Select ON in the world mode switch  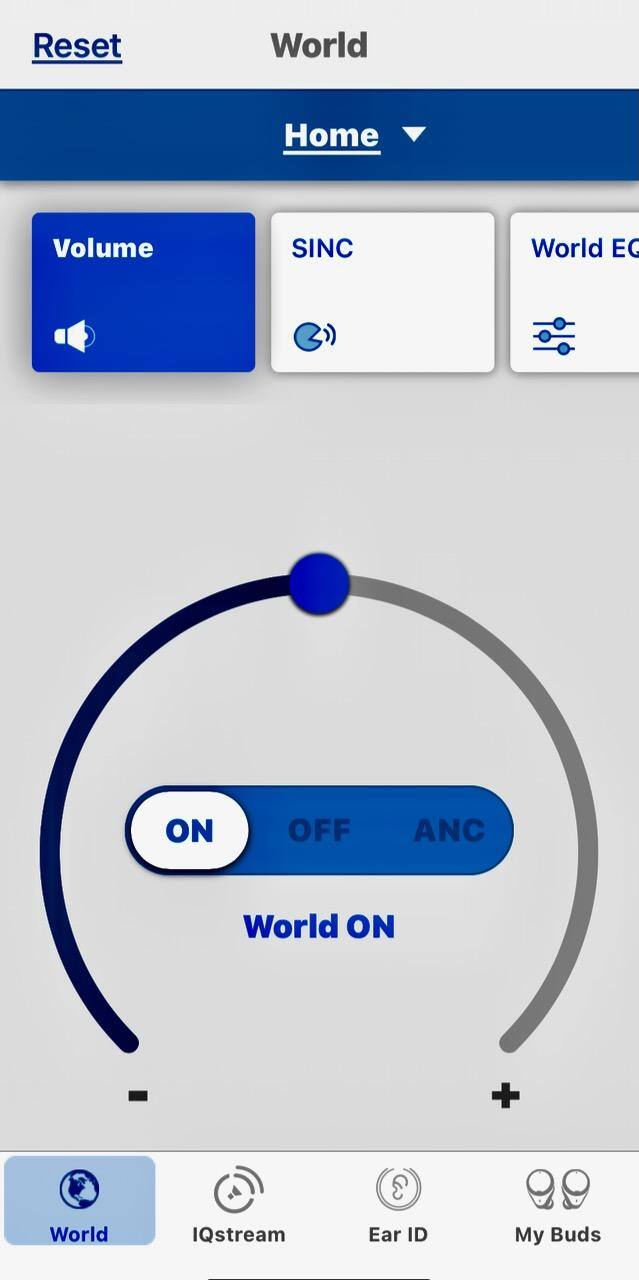click(190, 830)
